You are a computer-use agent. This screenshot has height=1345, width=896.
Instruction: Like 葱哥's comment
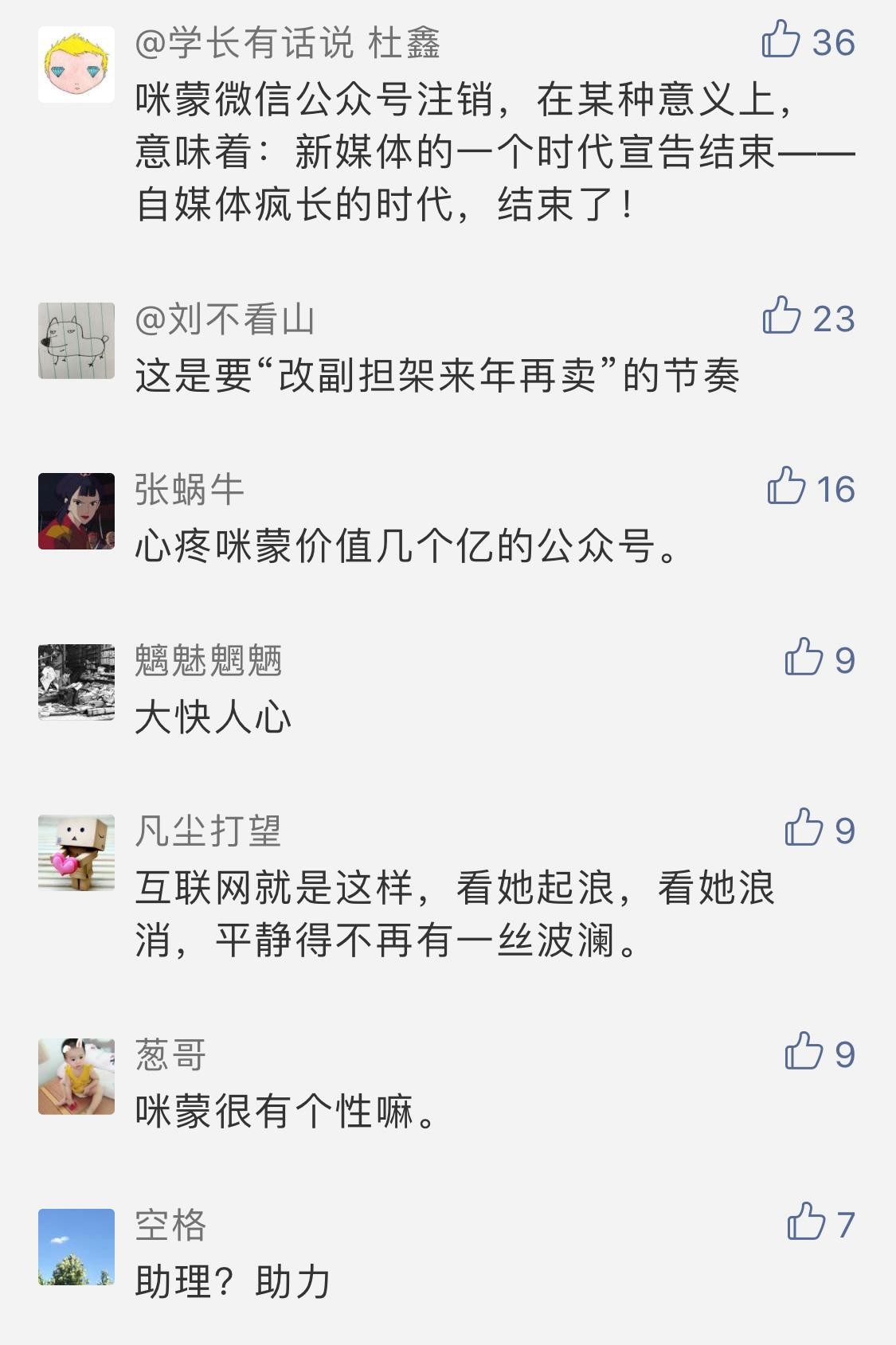pos(804,1052)
